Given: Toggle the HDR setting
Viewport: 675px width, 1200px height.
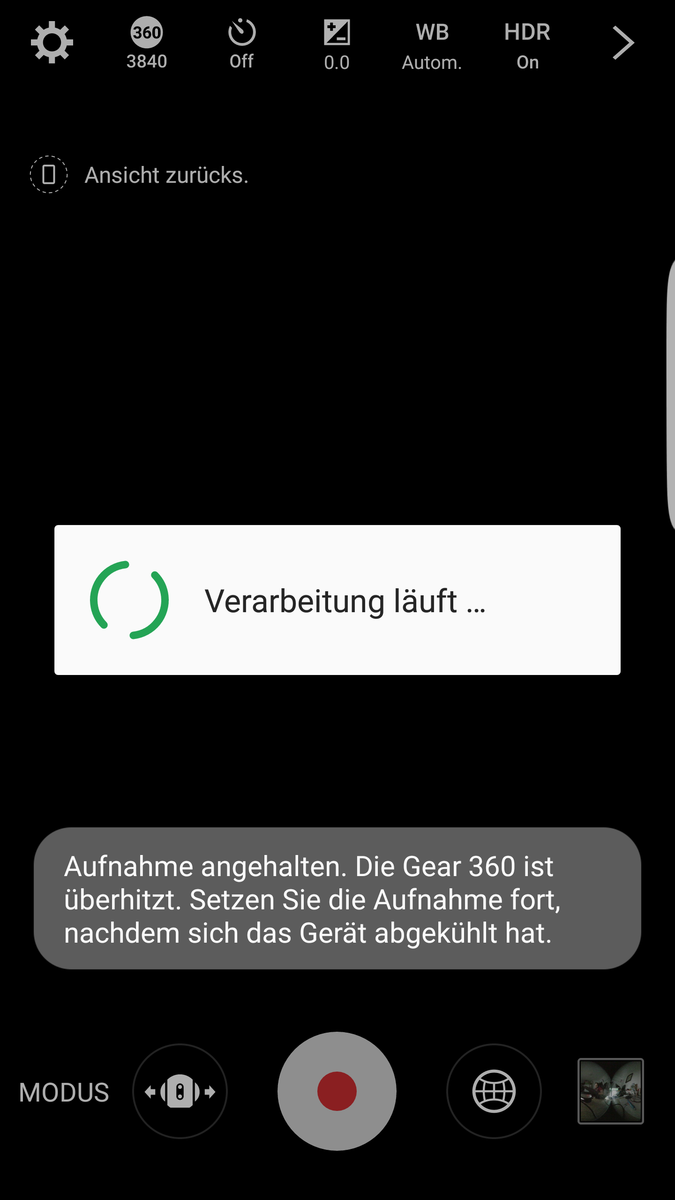Looking at the screenshot, I should click(x=527, y=45).
